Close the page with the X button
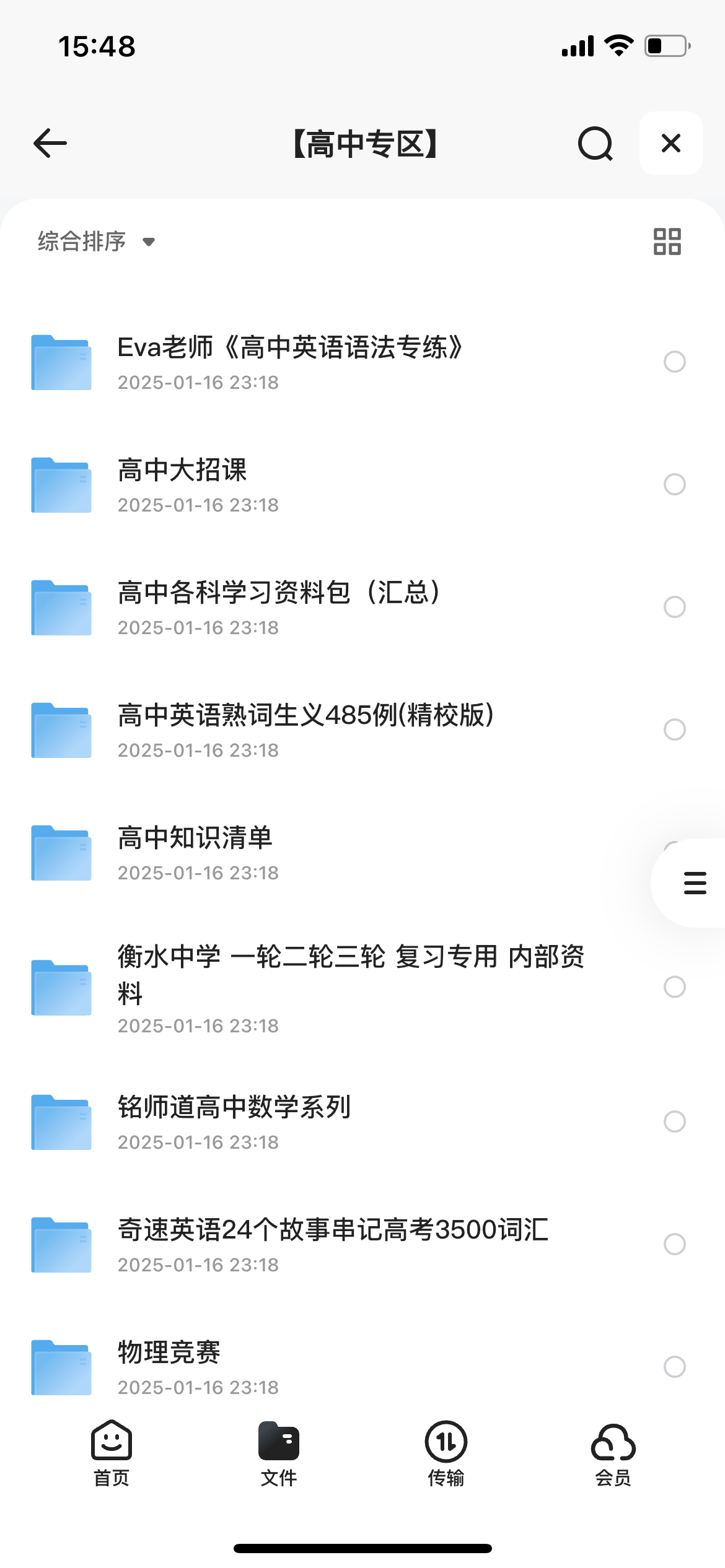725x1568 pixels. tap(671, 143)
